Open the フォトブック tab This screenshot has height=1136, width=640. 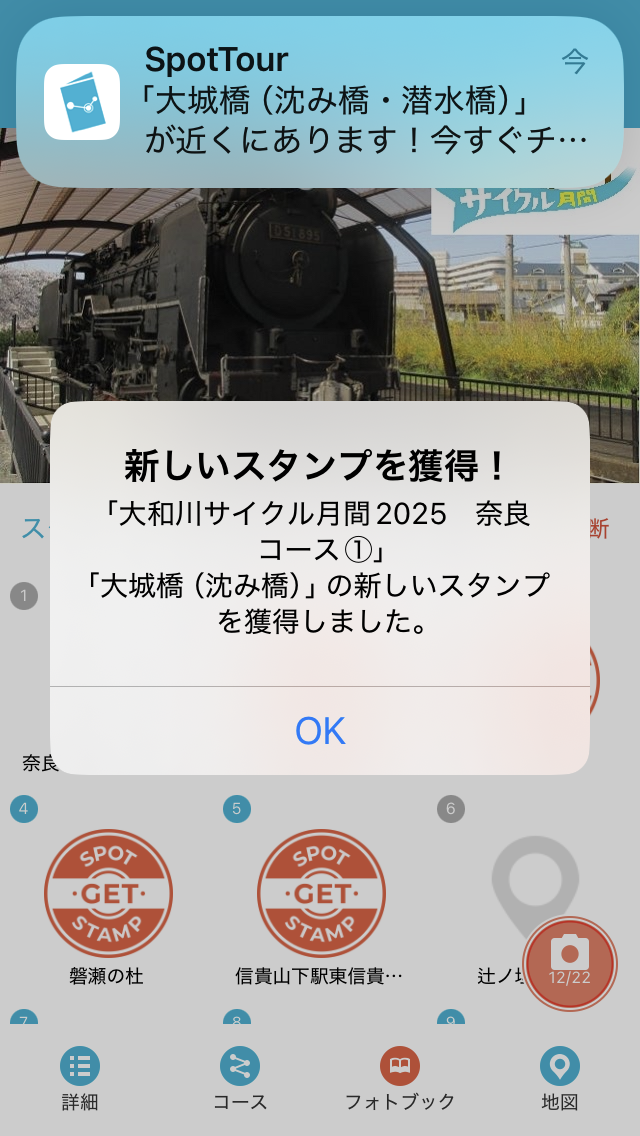[399, 1080]
